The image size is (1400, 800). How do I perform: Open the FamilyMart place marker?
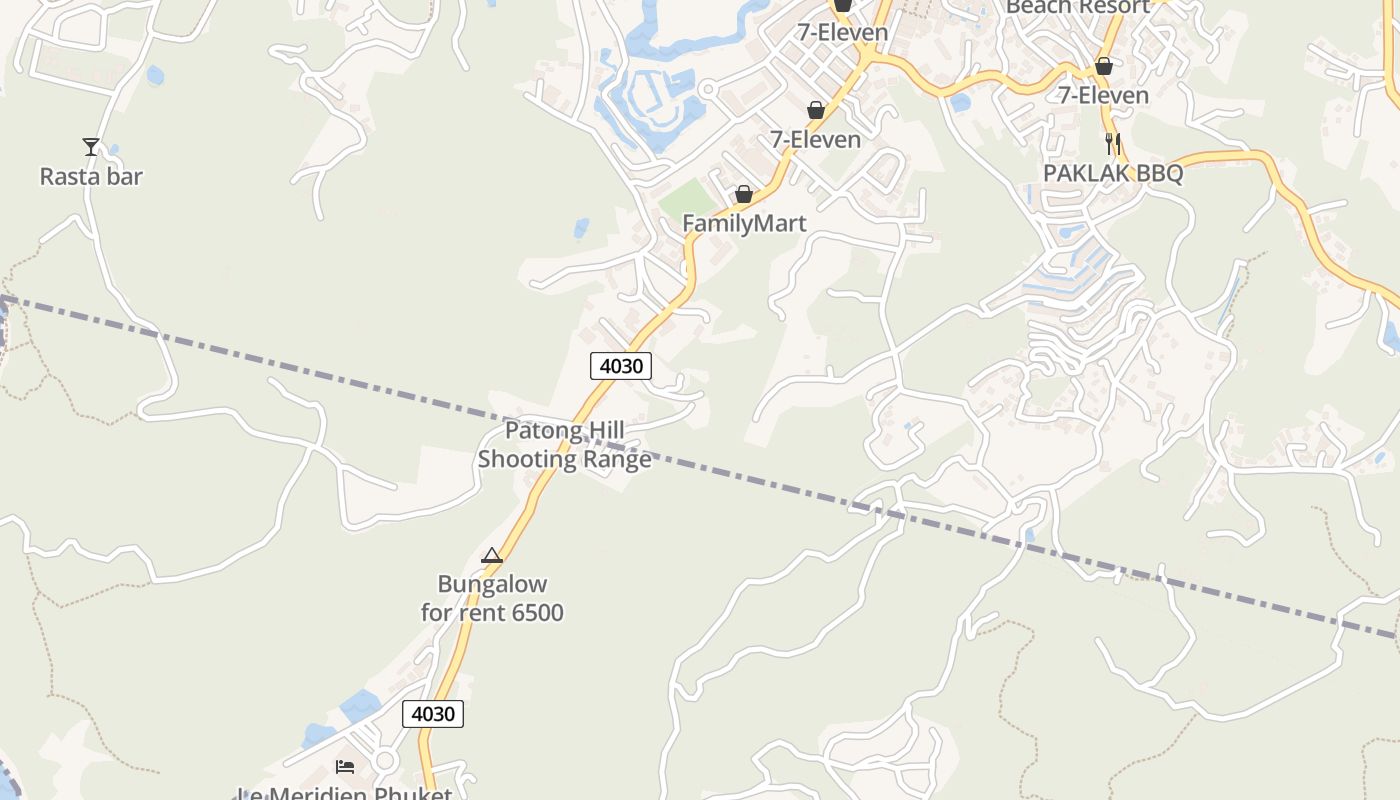(744, 194)
